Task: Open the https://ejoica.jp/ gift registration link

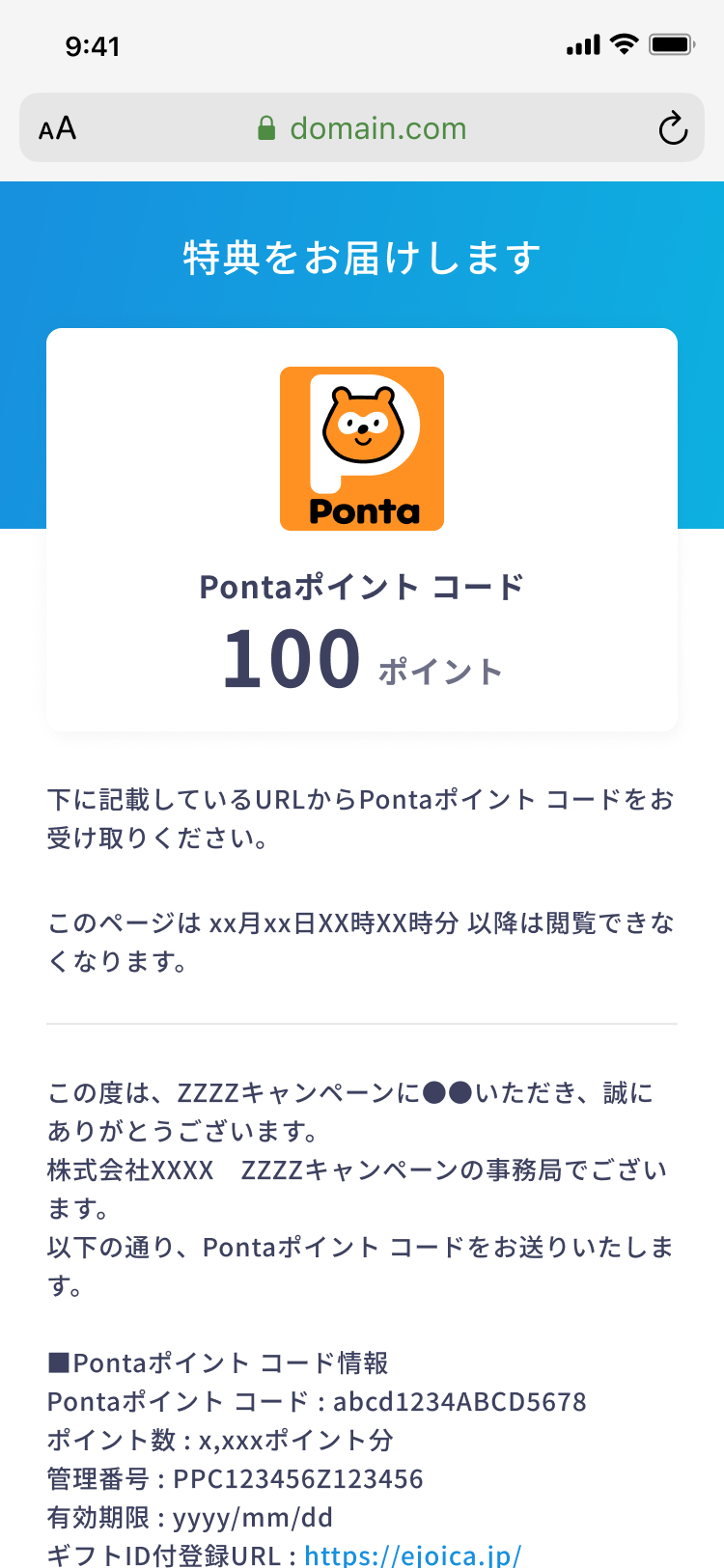Action: click(412, 1554)
